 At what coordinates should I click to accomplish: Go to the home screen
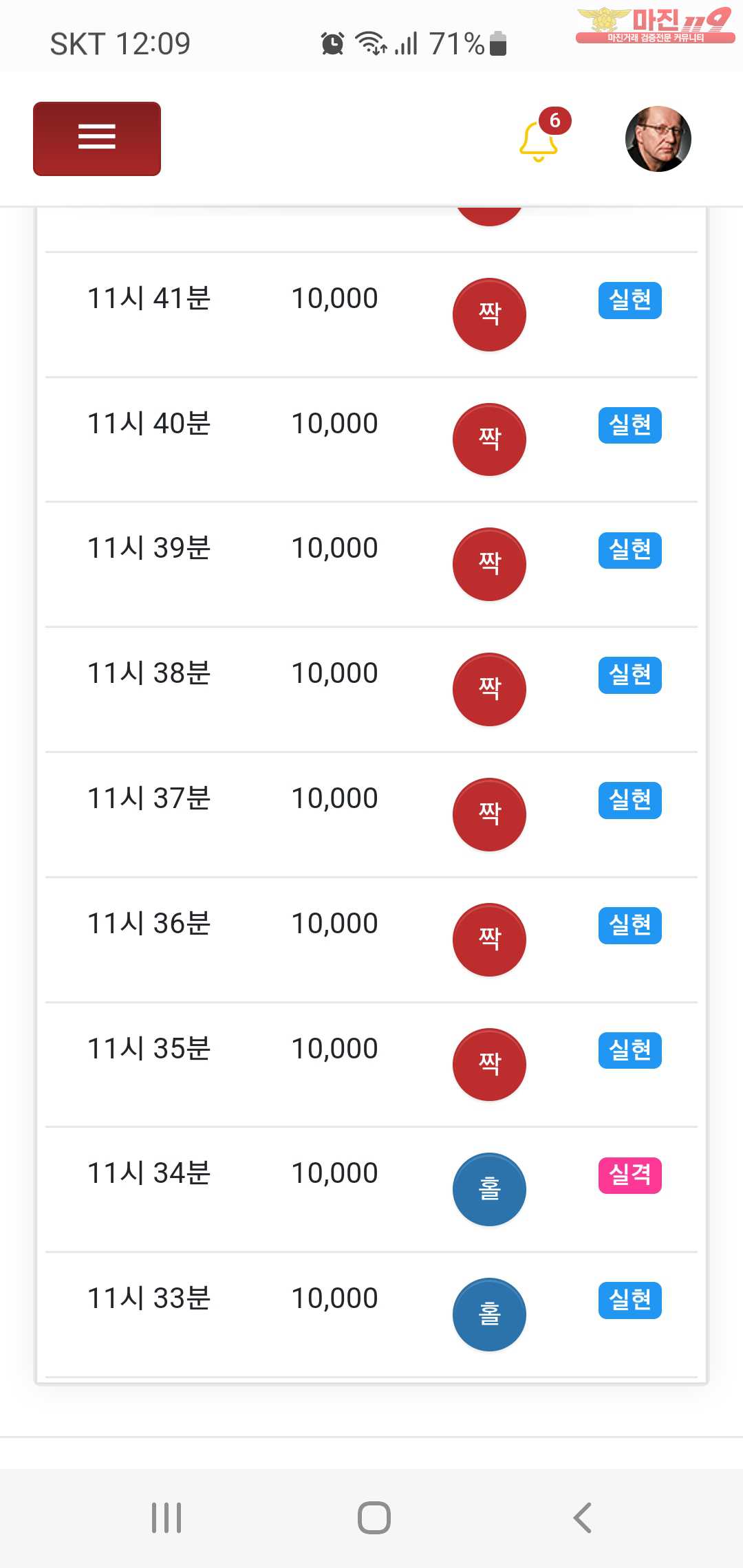[374, 1518]
